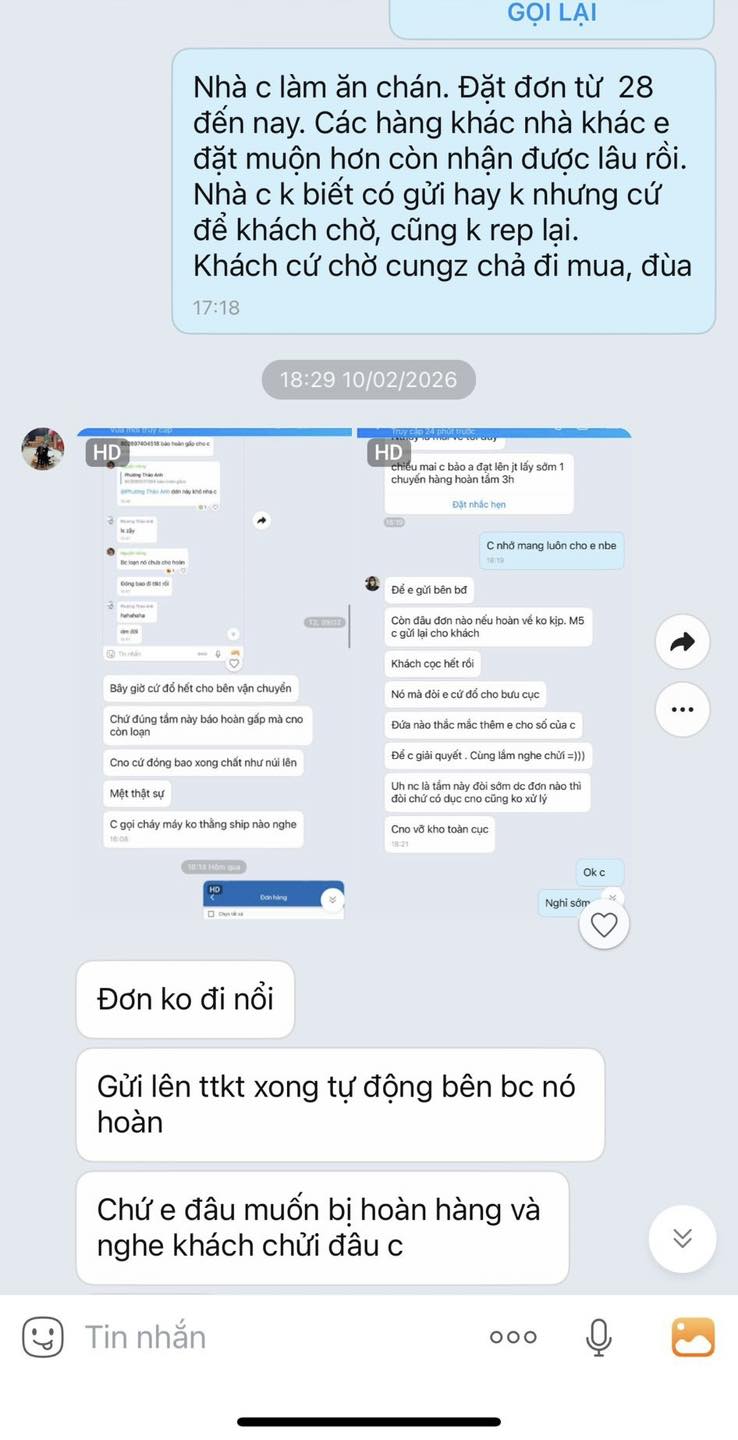The height and width of the screenshot is (1440, 738).
Task: Open the three-dot options for the images
Action: [682, 709]
